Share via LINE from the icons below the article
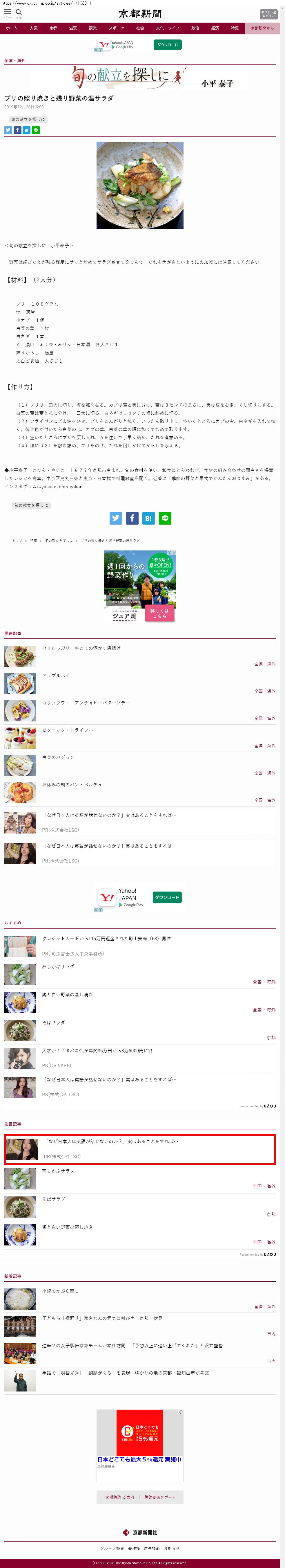 pos(165,518)
